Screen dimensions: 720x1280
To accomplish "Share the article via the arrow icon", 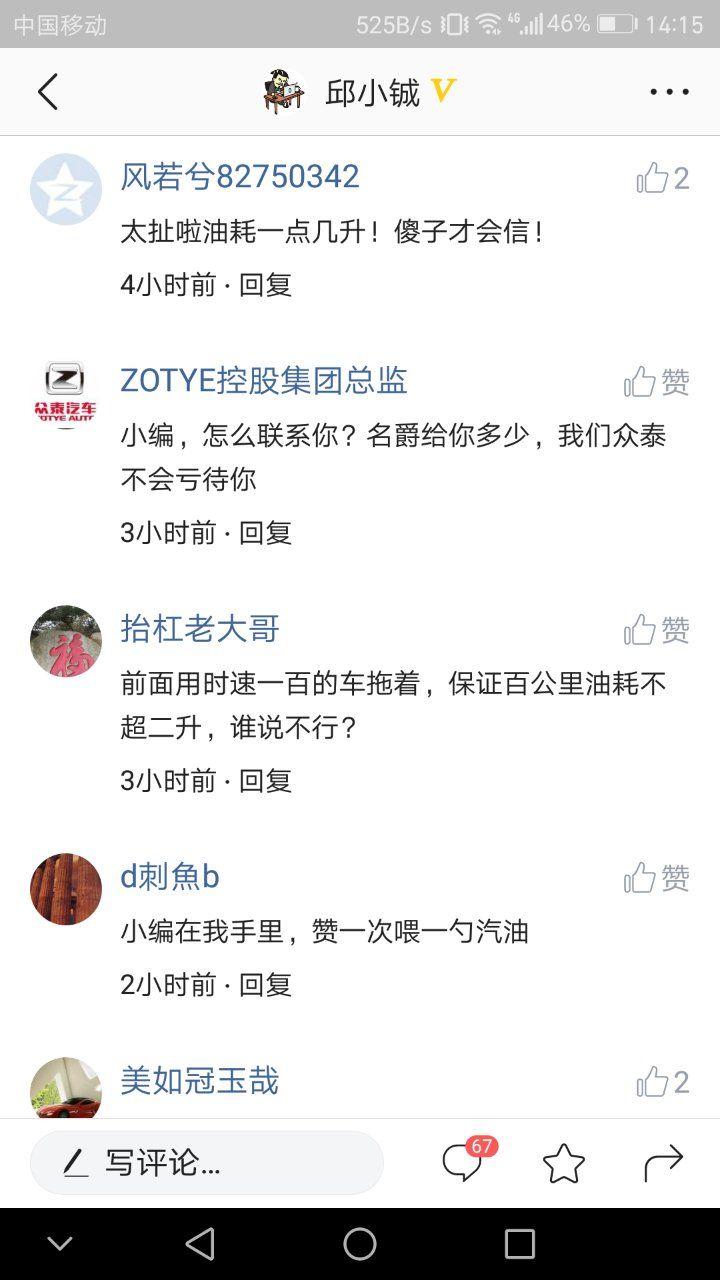I will point(664,1163).
